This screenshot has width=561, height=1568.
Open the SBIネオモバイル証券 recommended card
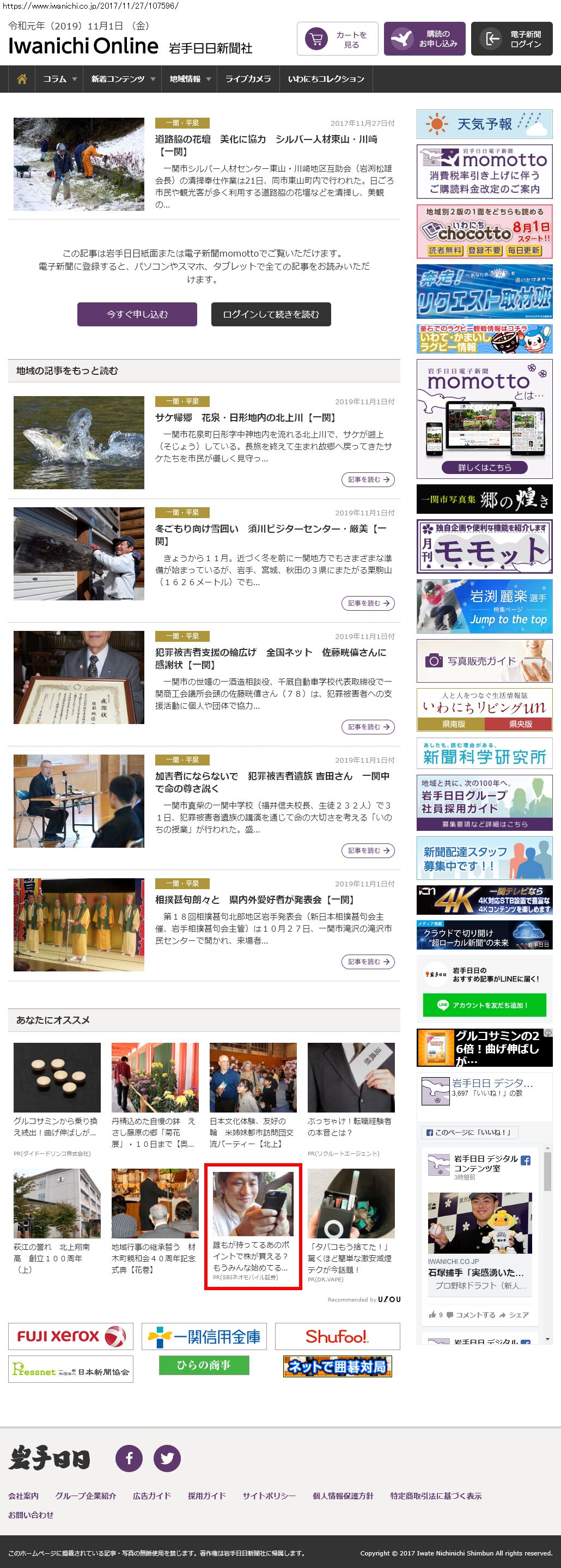253,1227
